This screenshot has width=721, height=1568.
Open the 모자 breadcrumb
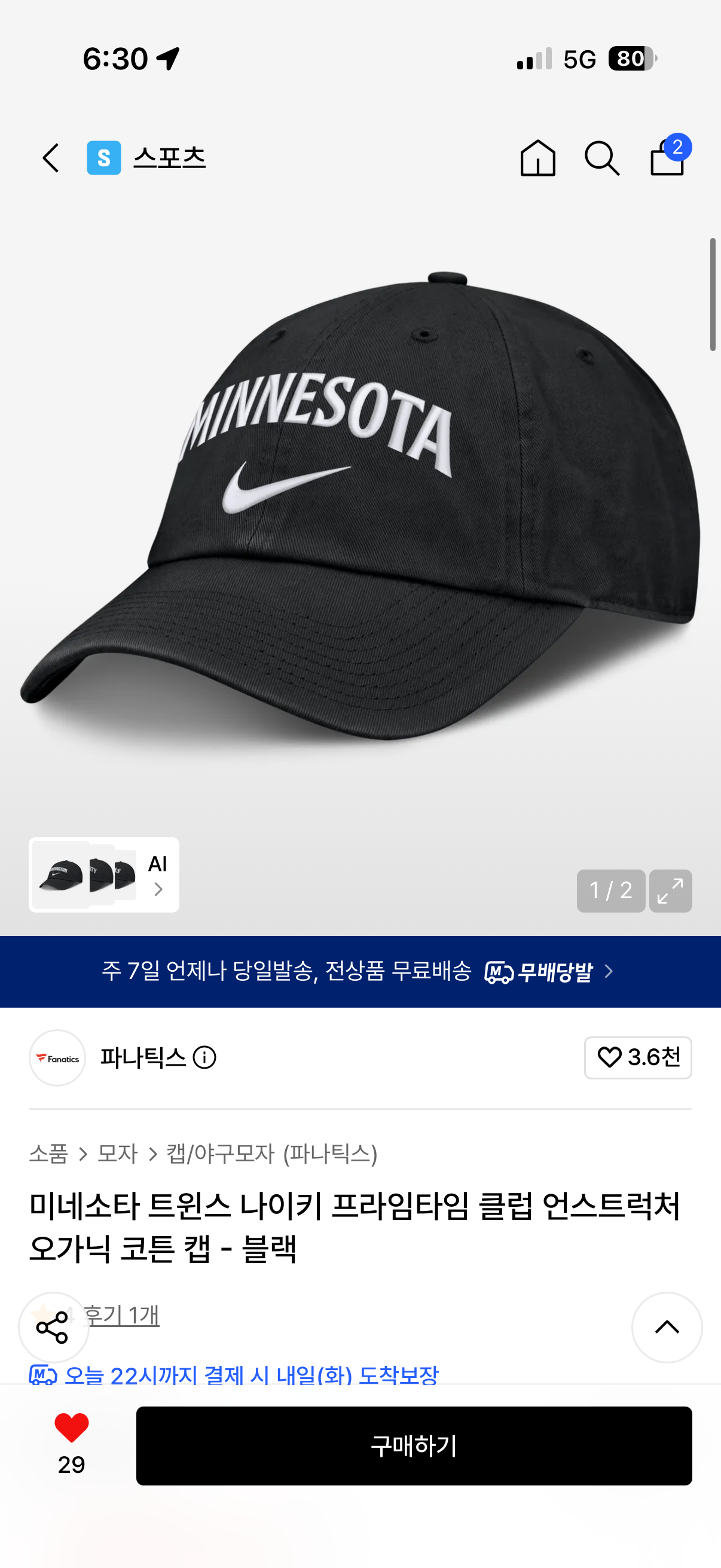pos(118,1154)
